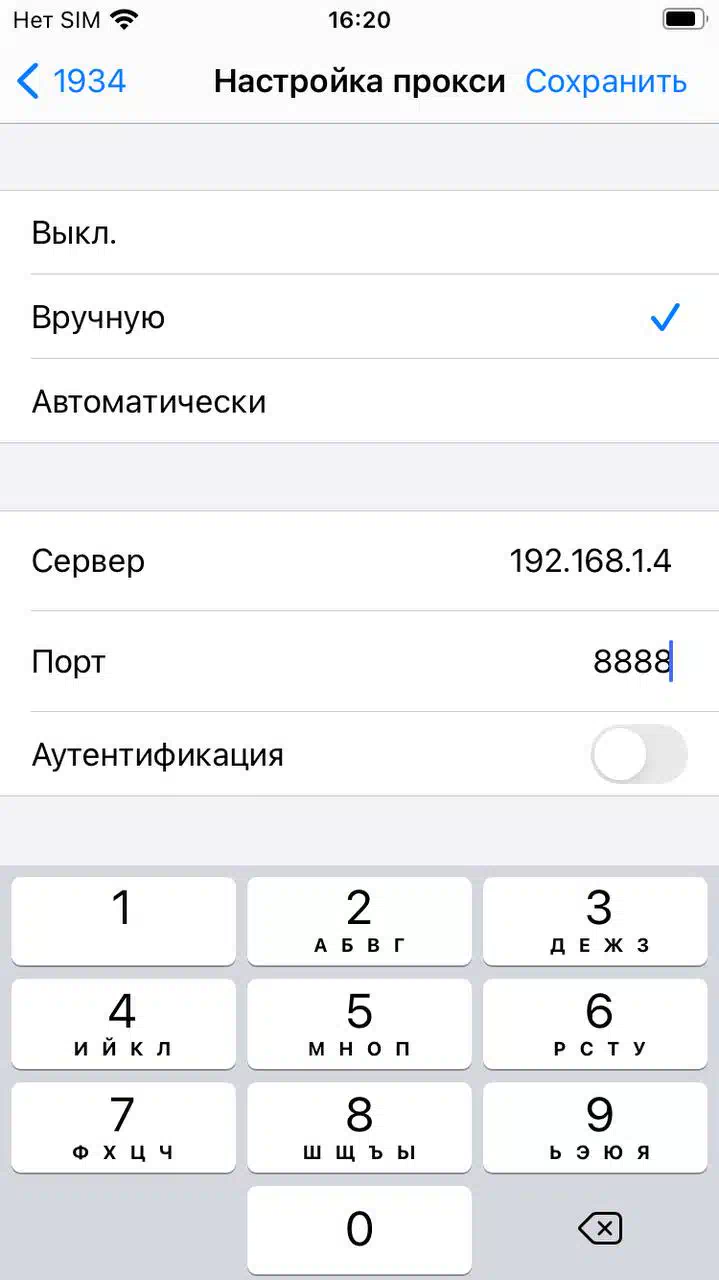Enter digit 5 on the keypad
This screenshot has width=719, height=1280.
pyautogui.click(x=359, y=1024)
